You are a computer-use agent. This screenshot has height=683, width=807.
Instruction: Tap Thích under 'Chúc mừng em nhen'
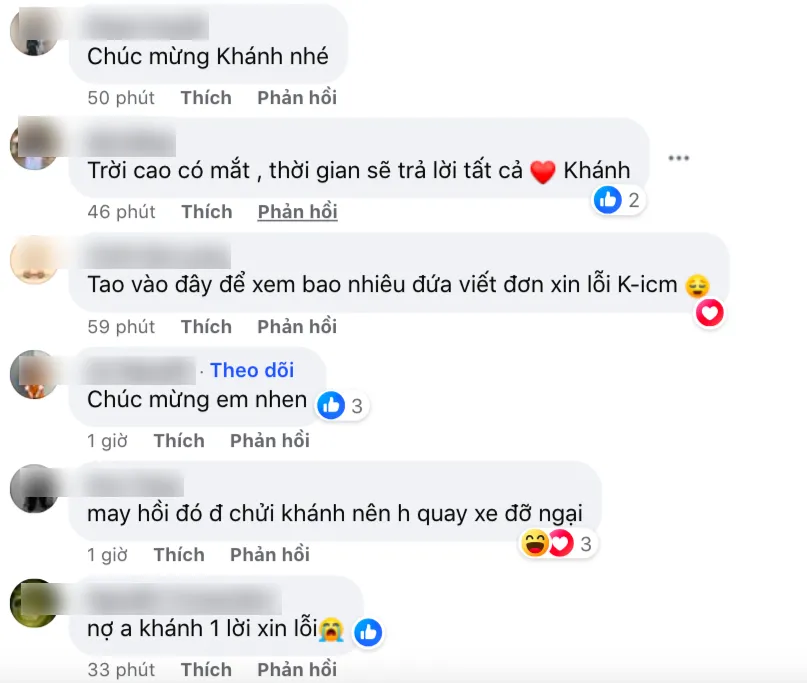click(x=179, y=441)
